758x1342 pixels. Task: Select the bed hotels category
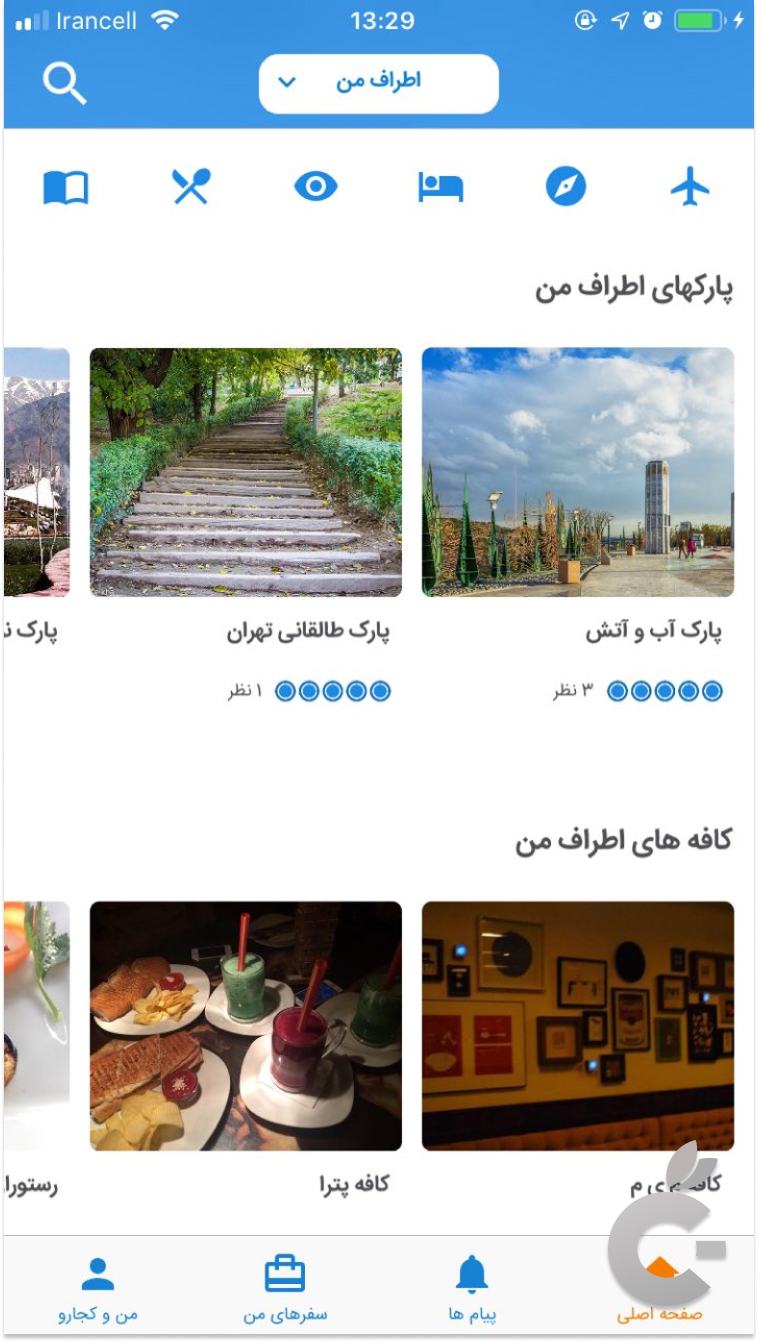(x=440, y=187)
